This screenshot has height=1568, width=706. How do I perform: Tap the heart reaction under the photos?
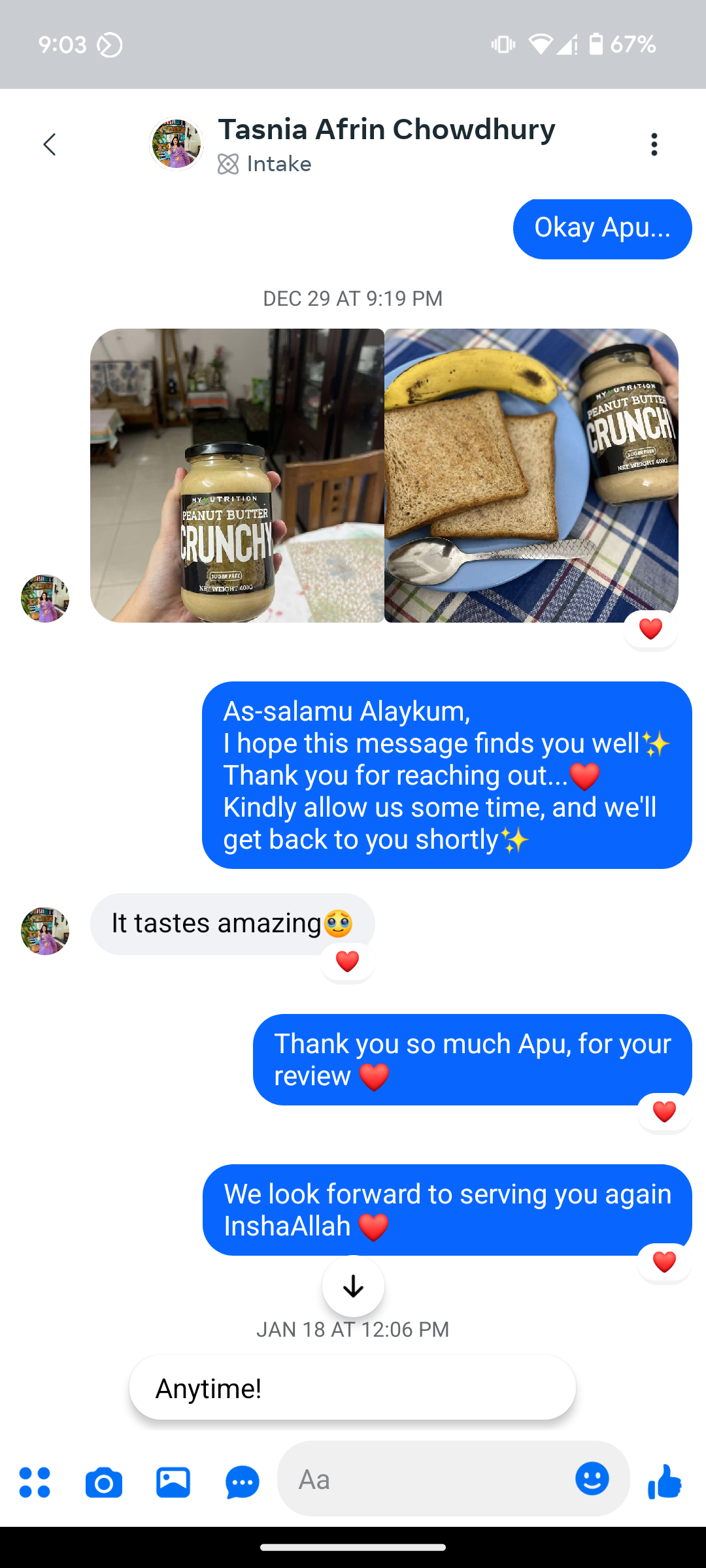(x=650, y=629)
